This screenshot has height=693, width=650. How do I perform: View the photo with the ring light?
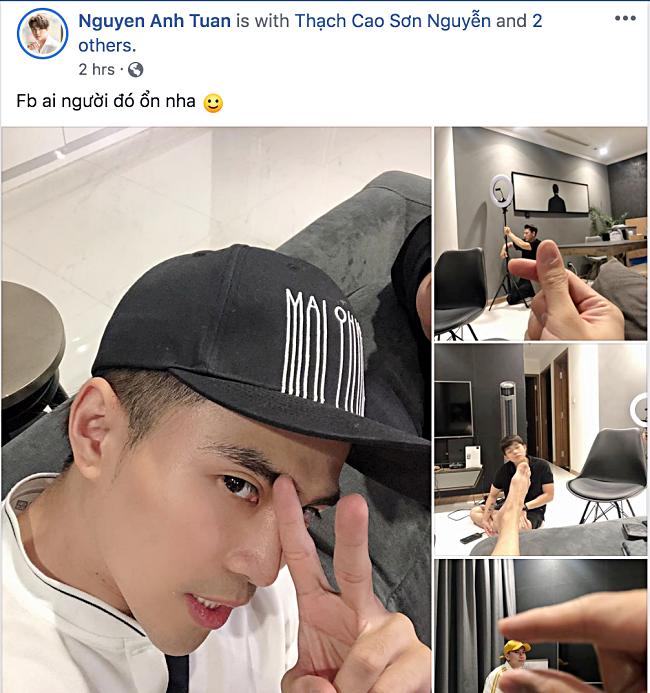[540, 233]
